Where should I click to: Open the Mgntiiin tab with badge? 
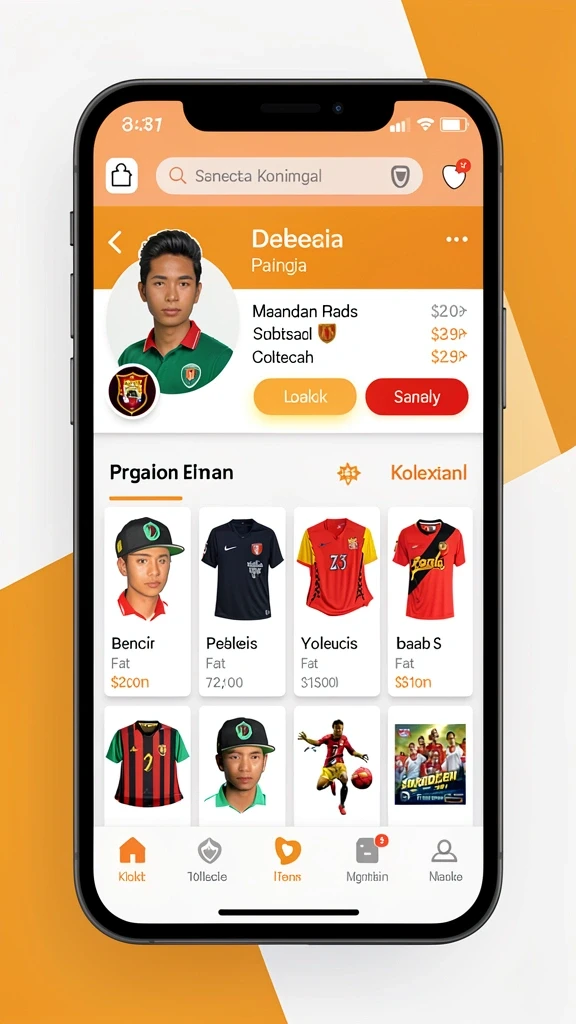coord(368,859)
